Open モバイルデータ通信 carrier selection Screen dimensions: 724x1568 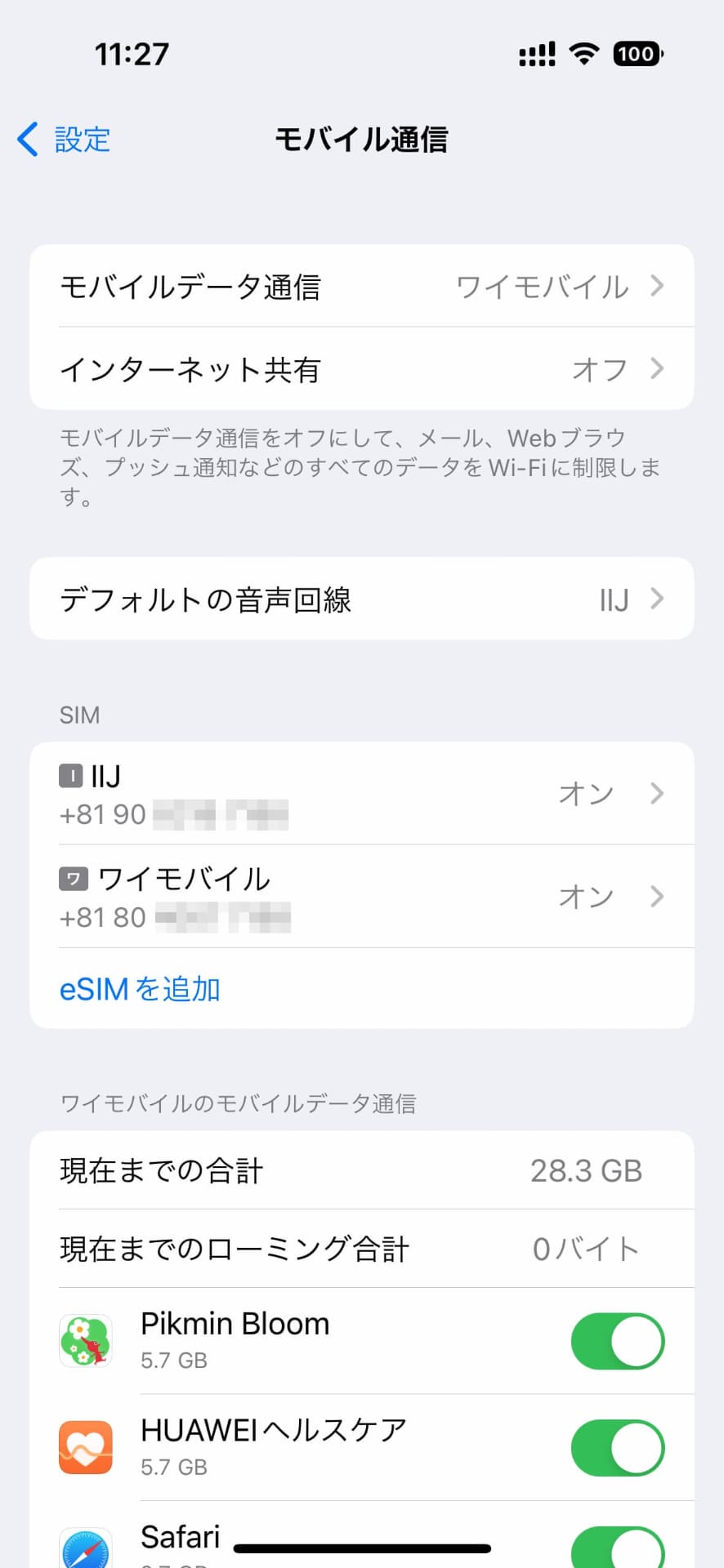coord(362,286)
